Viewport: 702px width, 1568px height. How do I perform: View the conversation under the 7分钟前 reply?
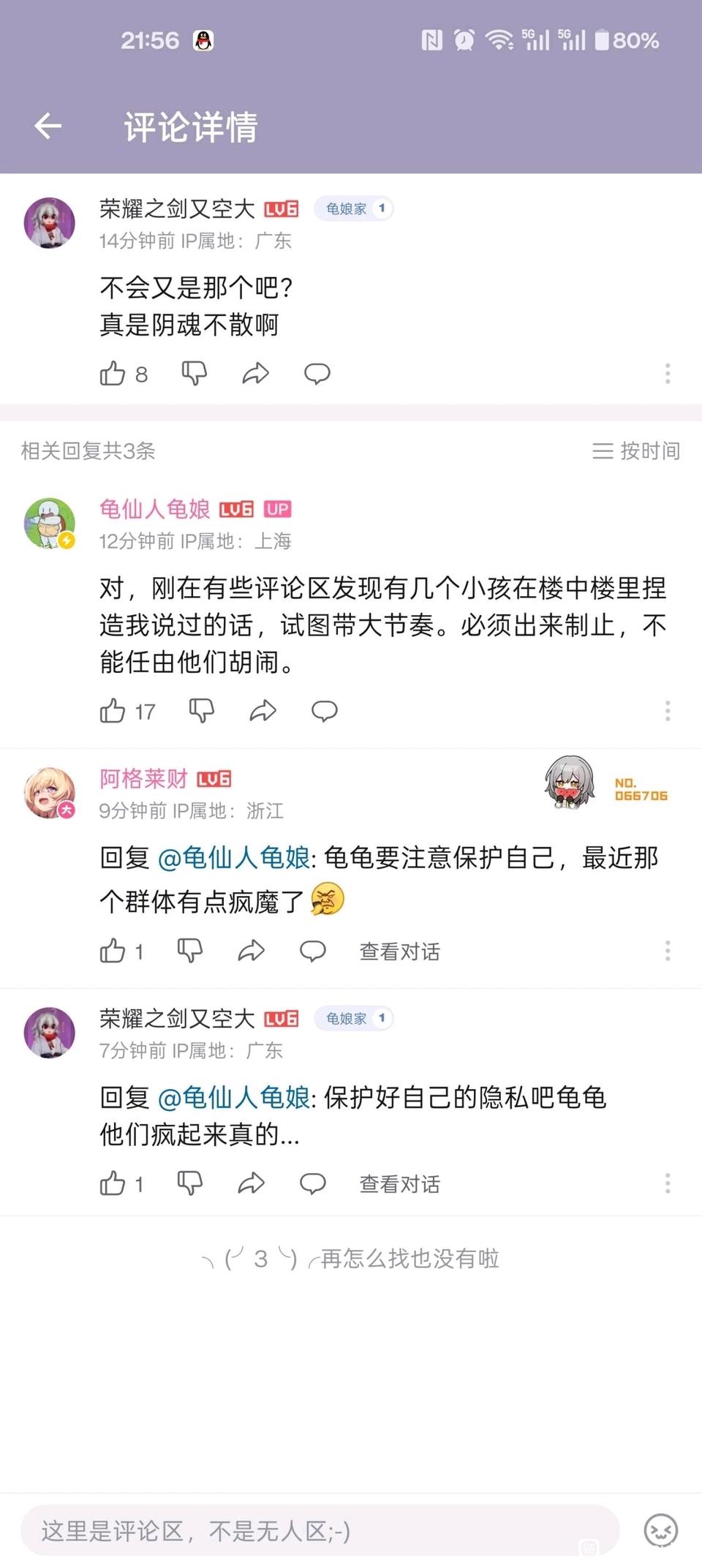[x=399, y=1184]
